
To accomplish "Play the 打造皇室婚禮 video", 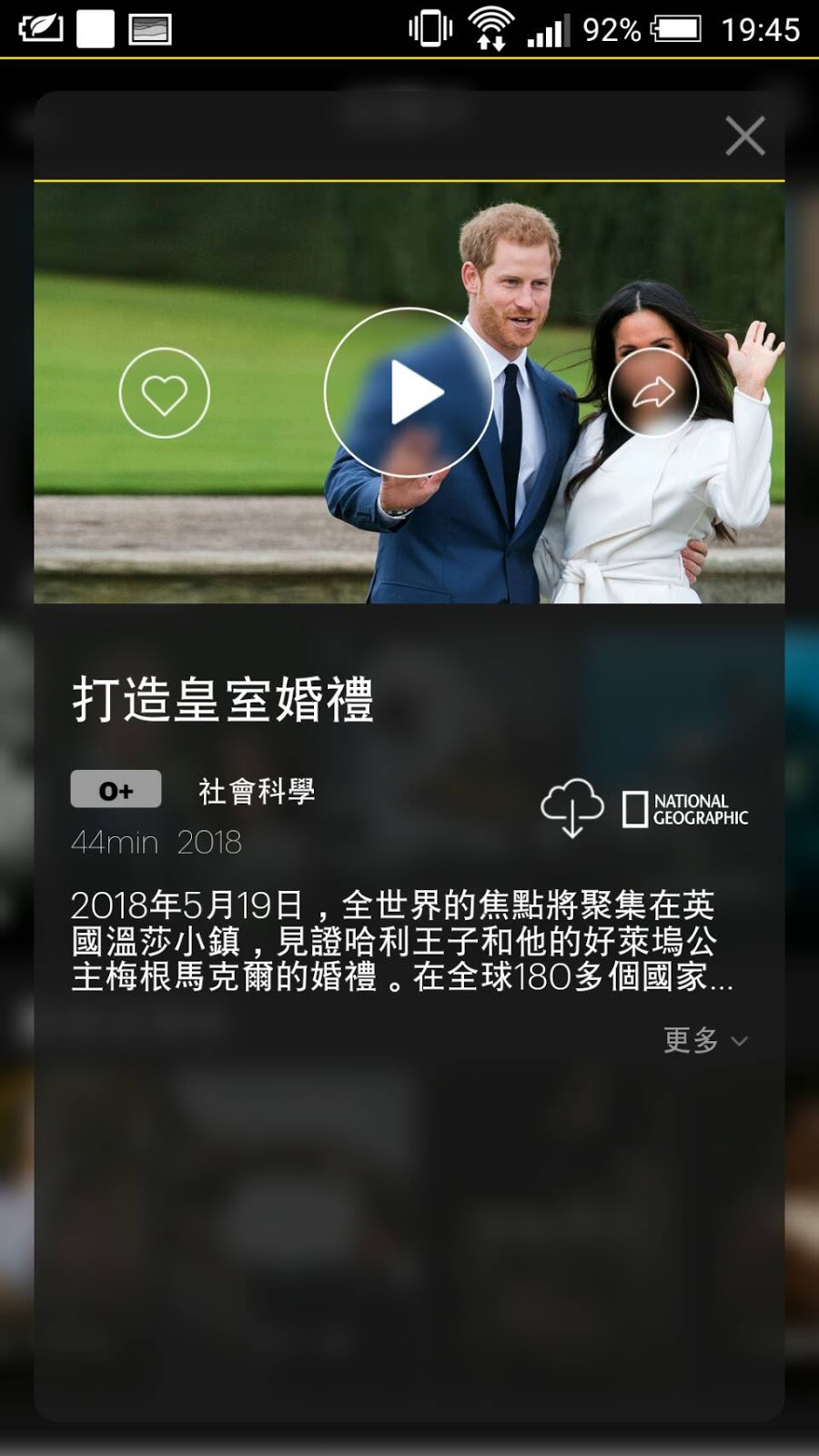I will click(409, 393).
